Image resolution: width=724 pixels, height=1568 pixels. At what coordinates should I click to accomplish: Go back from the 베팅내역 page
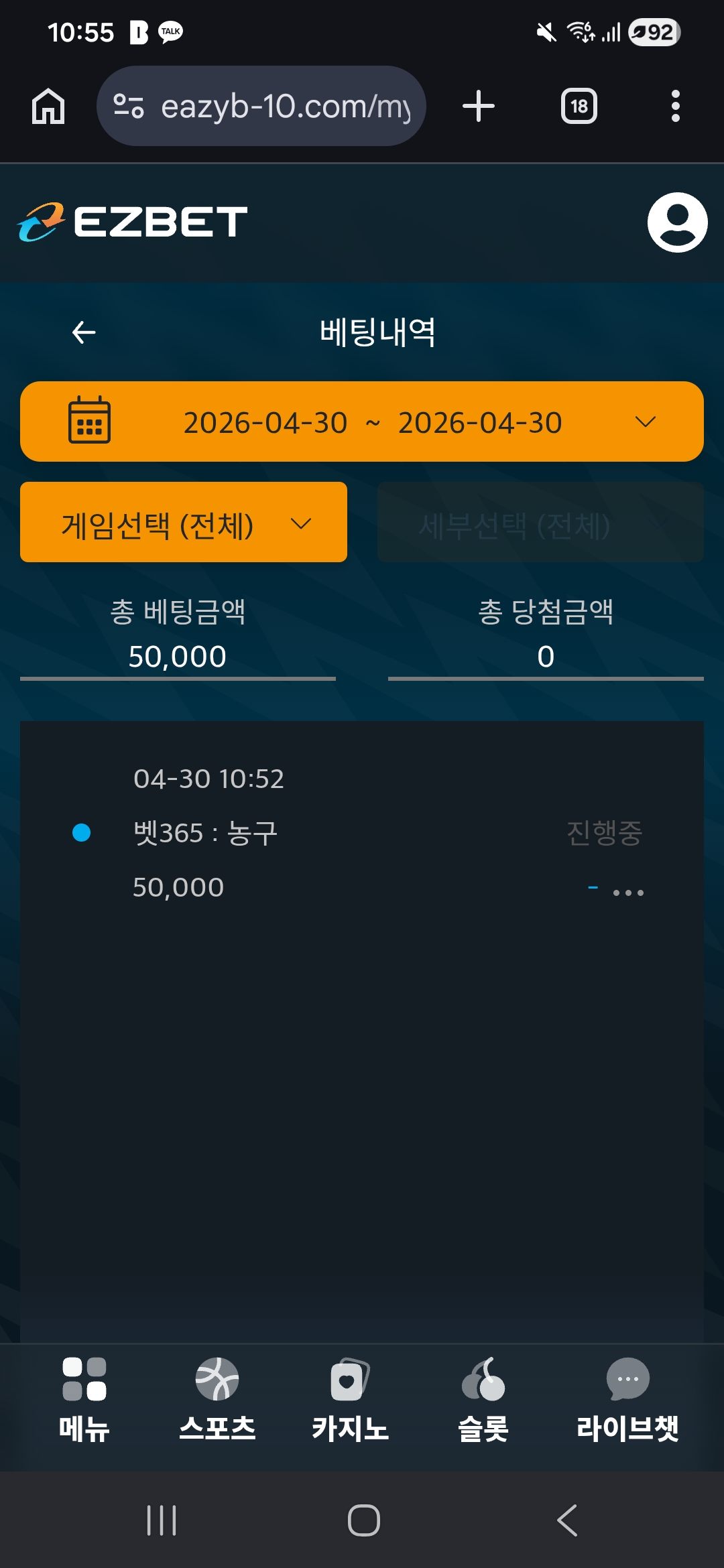[84, 332]
